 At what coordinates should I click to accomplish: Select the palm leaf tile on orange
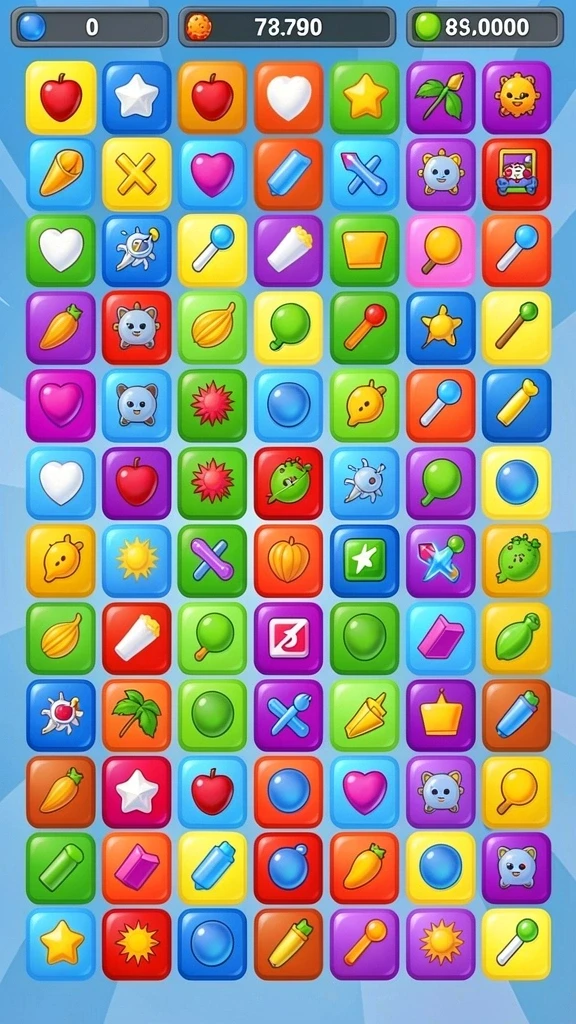tap(136, 715)
